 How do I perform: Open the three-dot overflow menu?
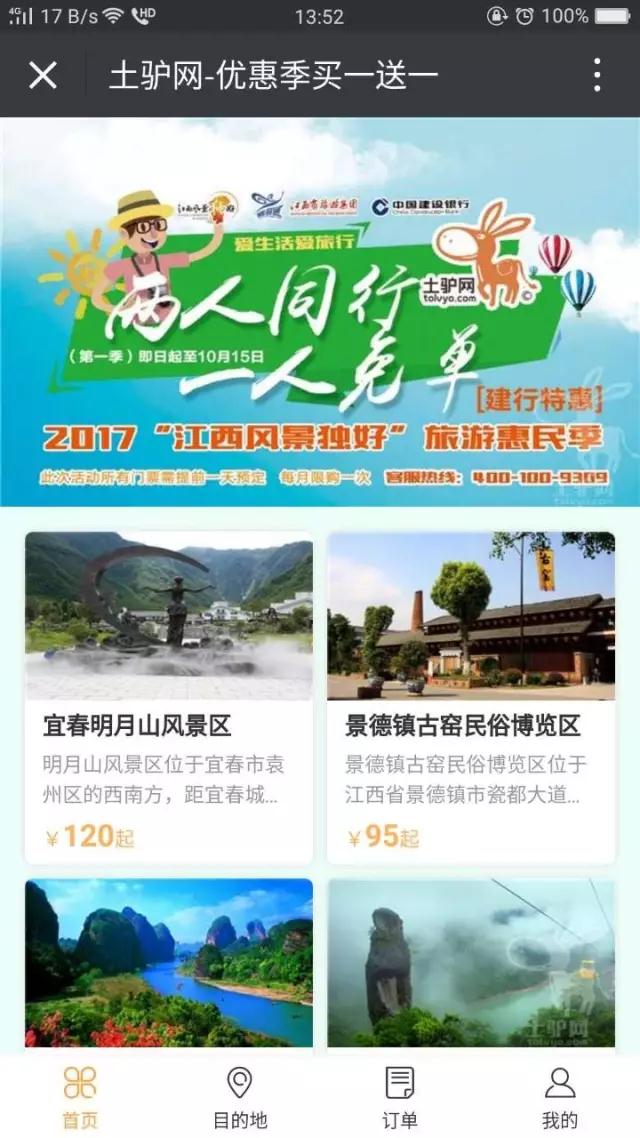(x=596, y=75)
